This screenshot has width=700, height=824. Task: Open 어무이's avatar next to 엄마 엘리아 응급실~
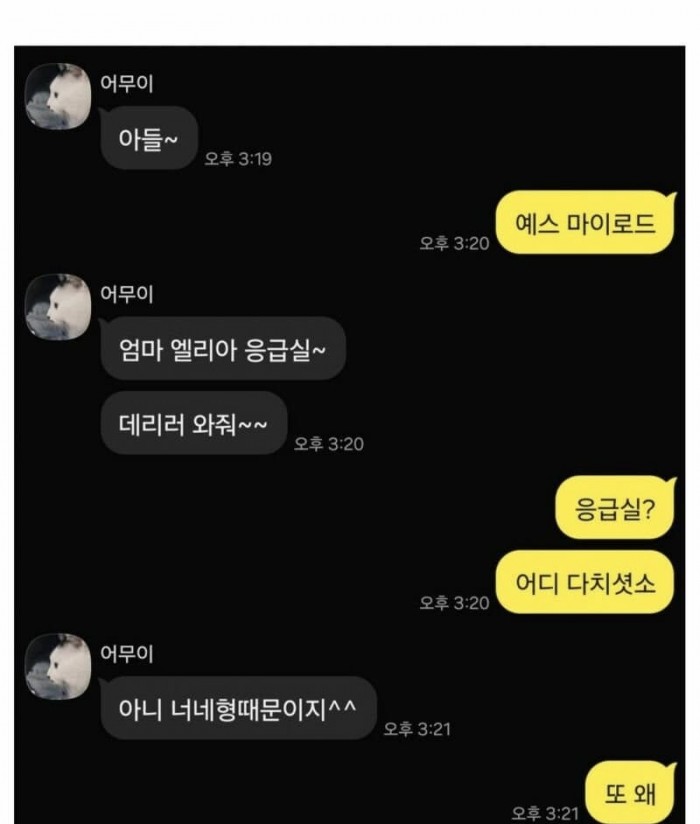tap(58, 308)
